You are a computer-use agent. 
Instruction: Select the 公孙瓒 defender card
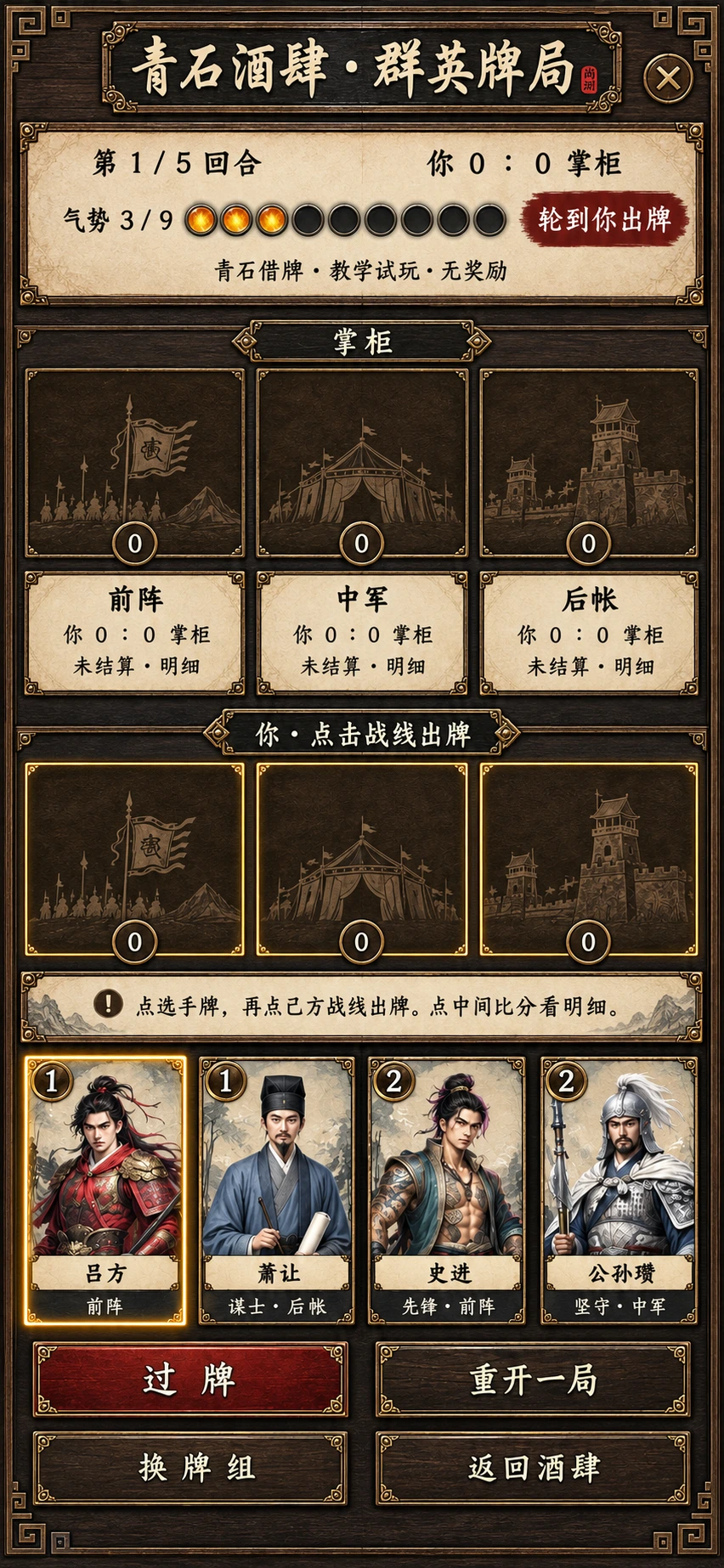click(x=620, y=1191)
